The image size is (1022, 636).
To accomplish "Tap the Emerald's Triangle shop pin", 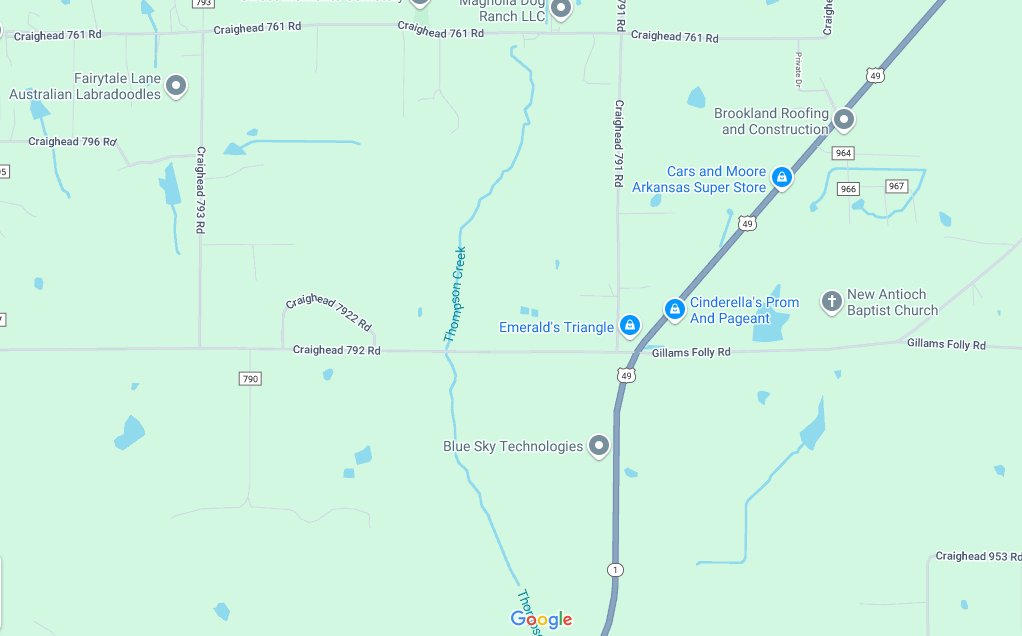I will click(629, 326).
